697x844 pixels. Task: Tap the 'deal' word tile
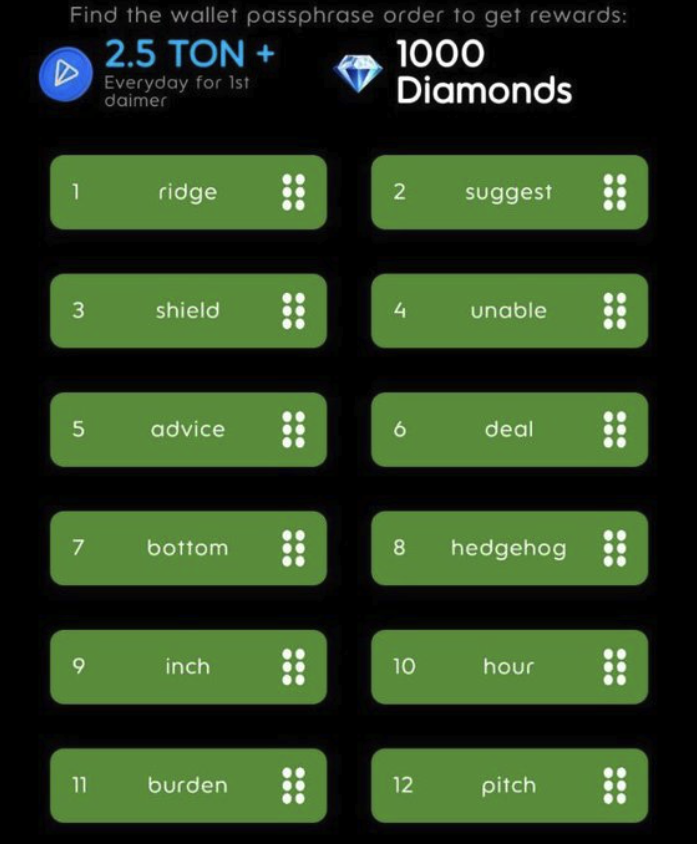tap(508, 429)
